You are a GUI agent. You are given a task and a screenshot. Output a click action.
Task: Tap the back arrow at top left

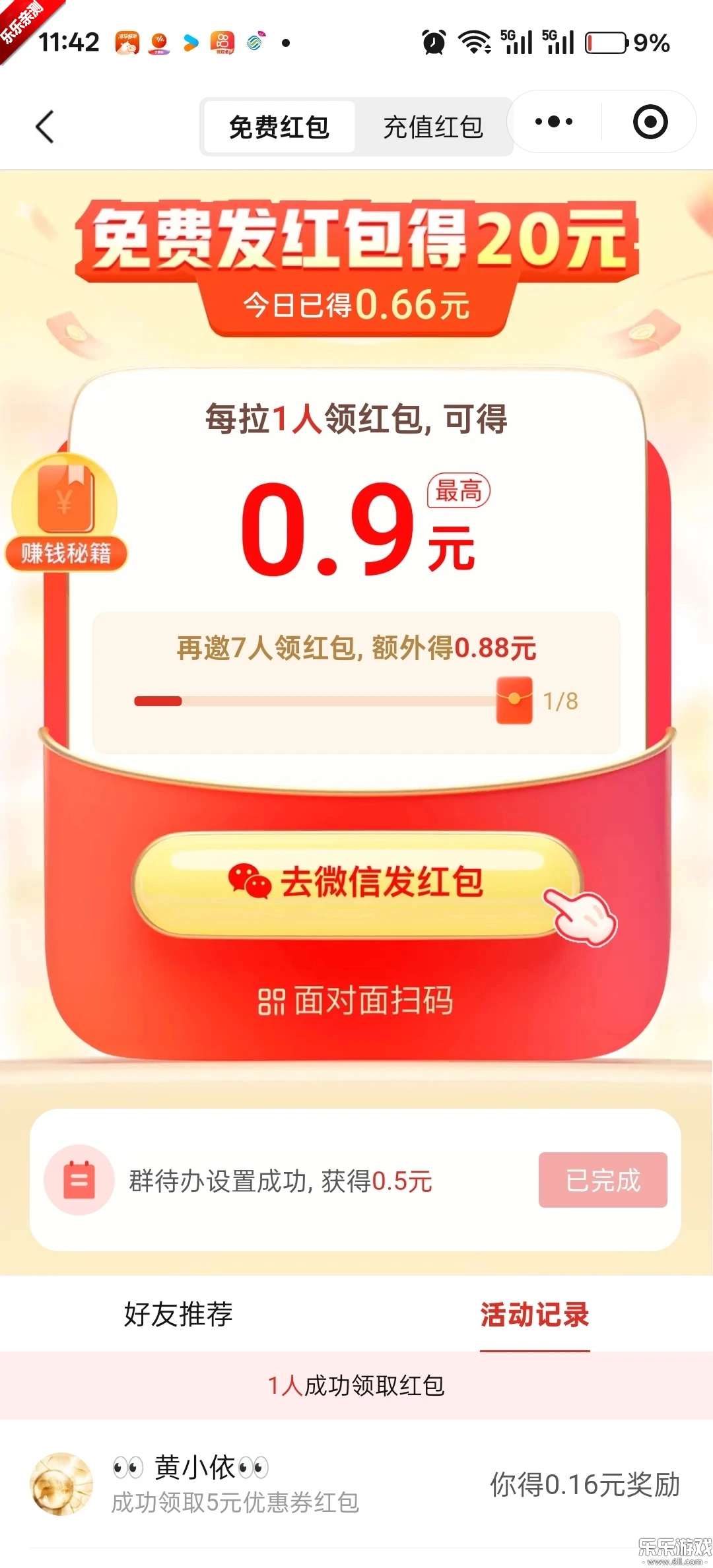click(45, 127)
